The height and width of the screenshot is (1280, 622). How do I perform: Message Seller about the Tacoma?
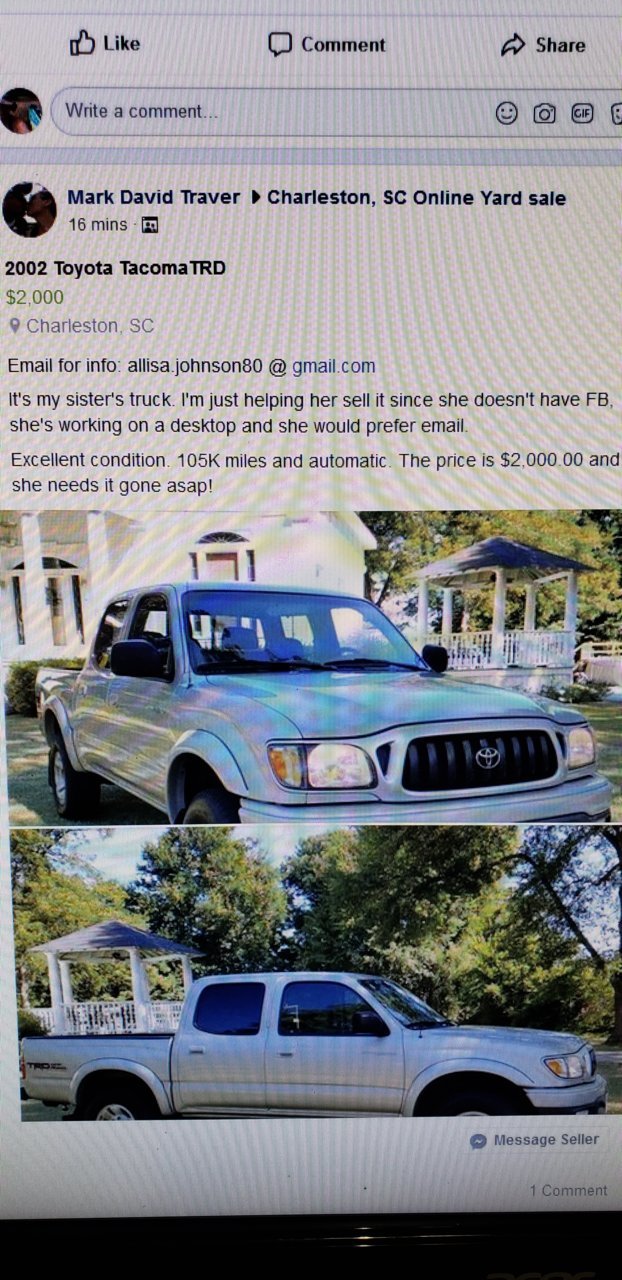[x=535, y=1140]
